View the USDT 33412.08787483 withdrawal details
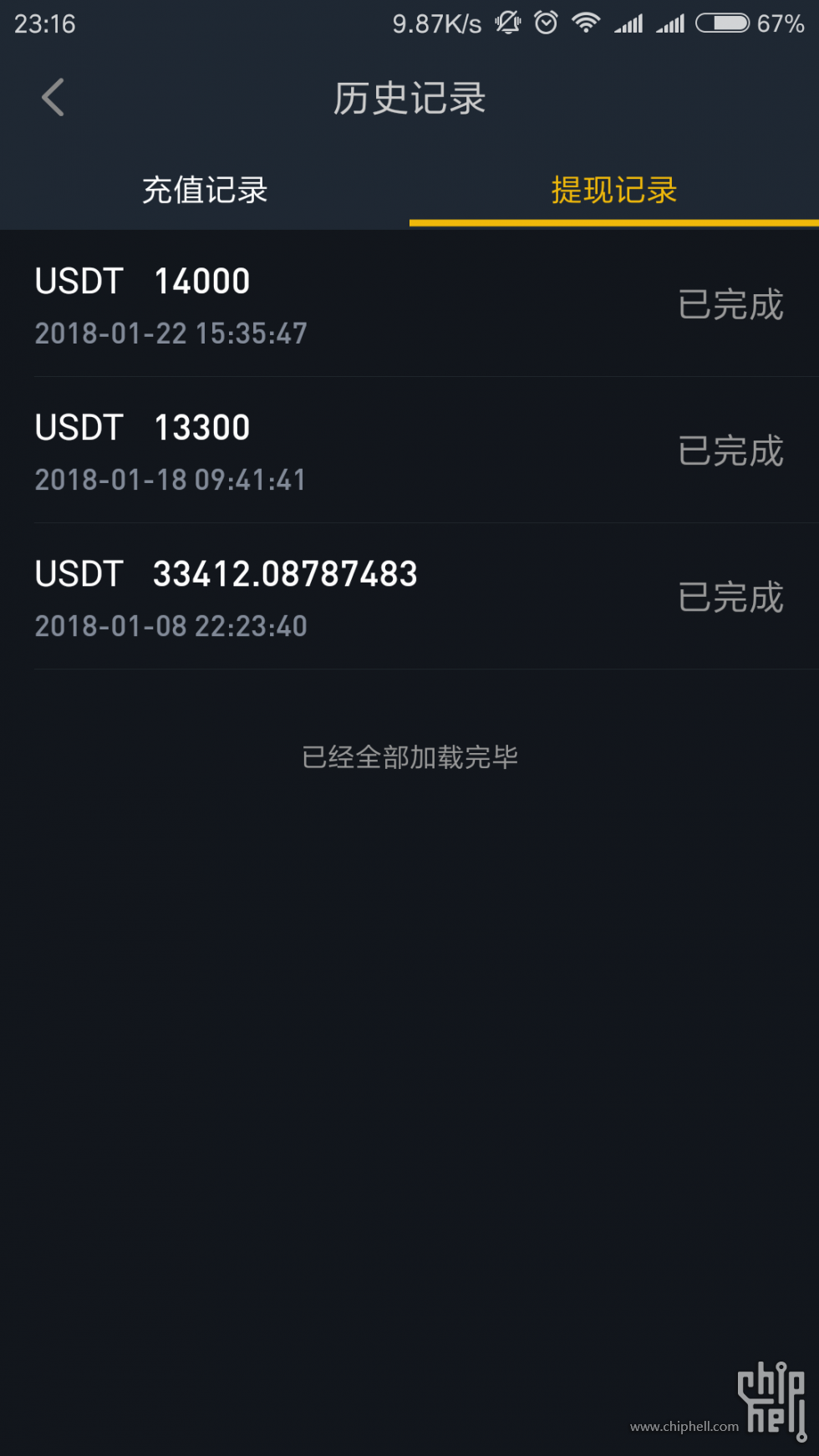This screenshot has width=819, height=1456. (x=409, y=597)
